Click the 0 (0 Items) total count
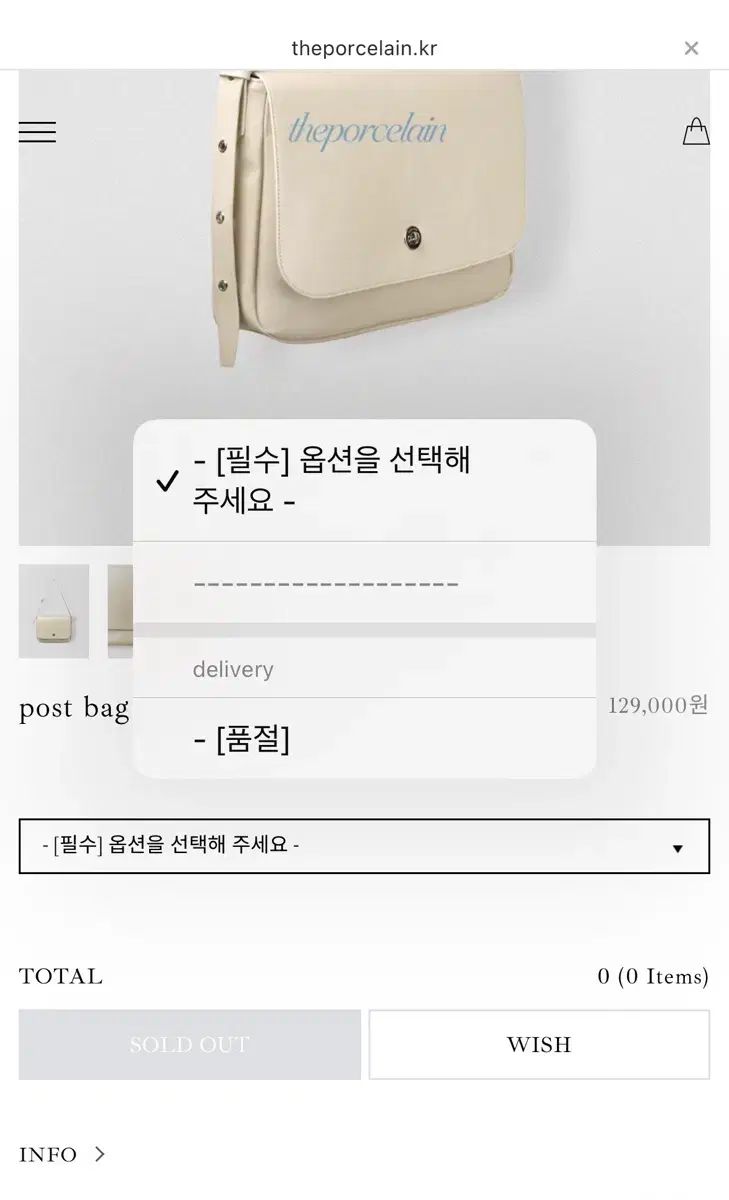Image resolution: width=729 pixels, height=1200 pixels. pyautogui.click(x=655, y=977)
